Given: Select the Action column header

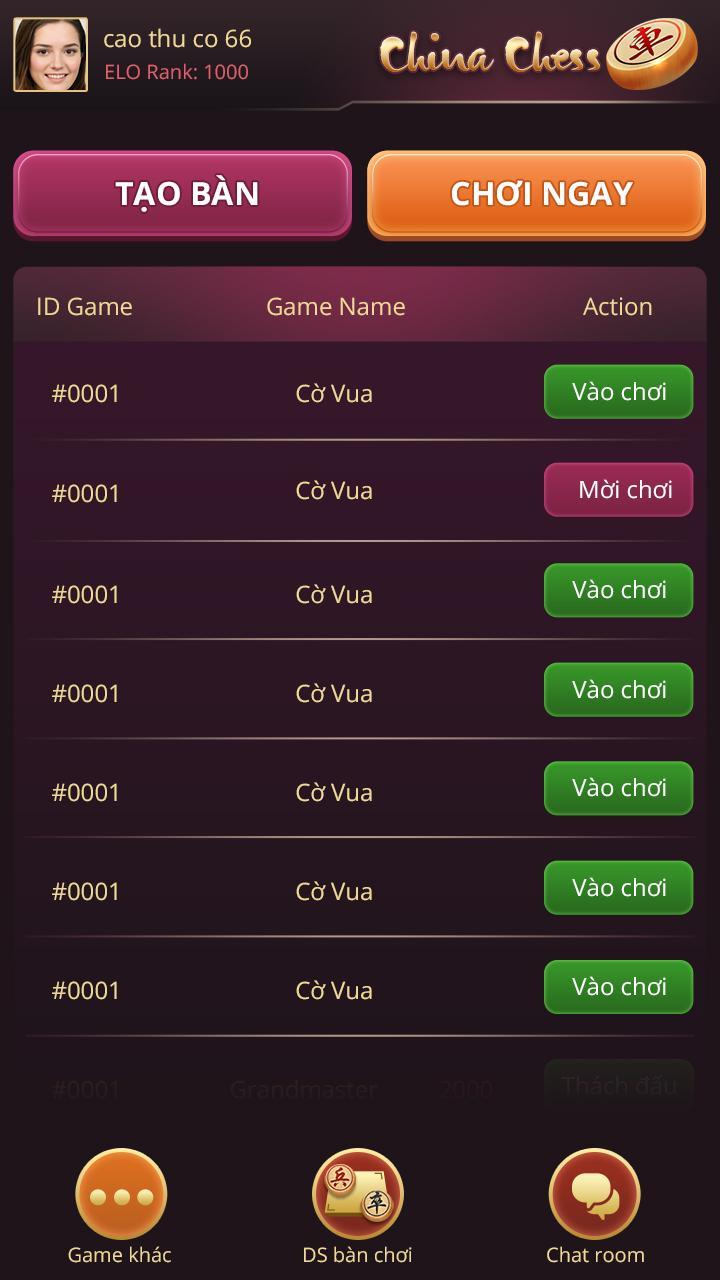Looking at the screenshot, I should [x=617, y=307].
